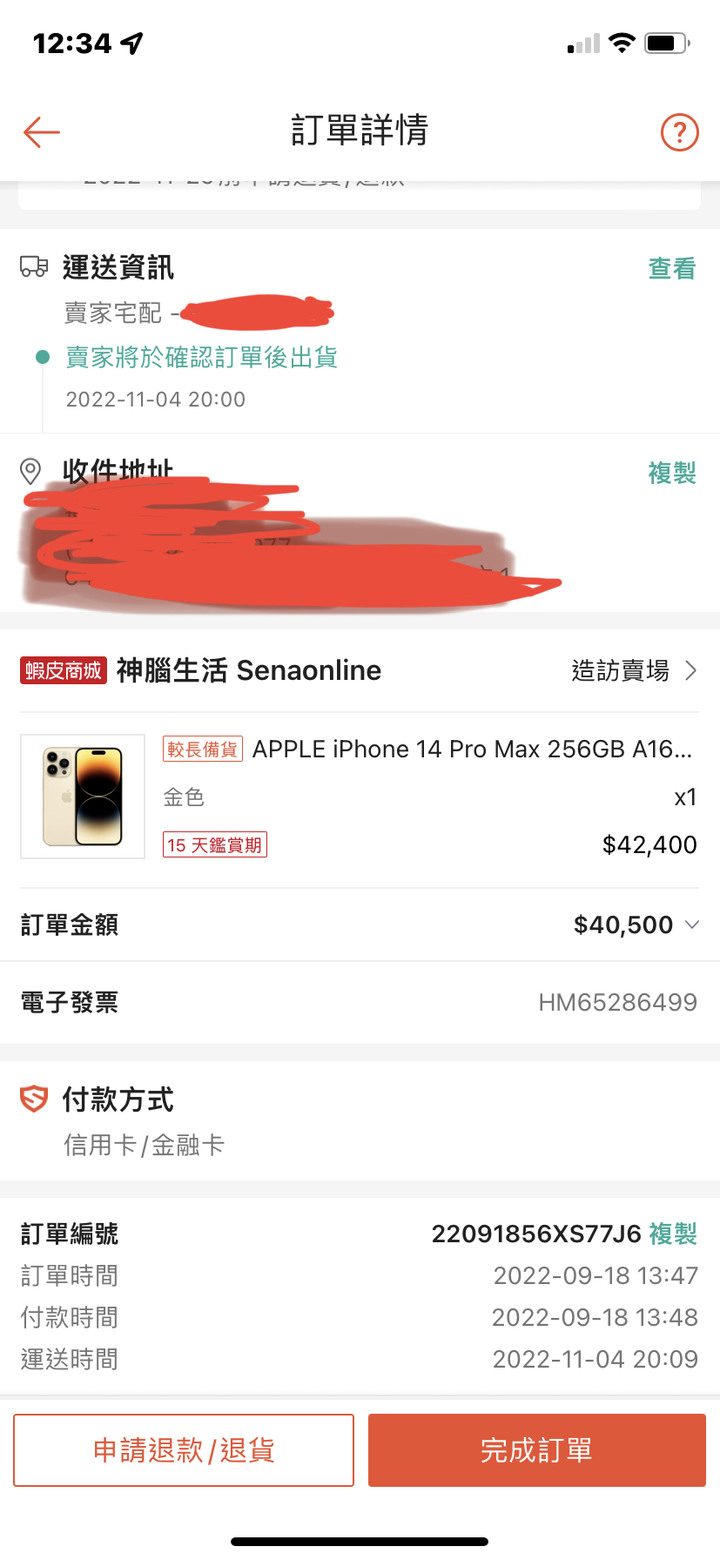
Task: Request a refund via 申請退款/退貨
Action: point(184,1450)
